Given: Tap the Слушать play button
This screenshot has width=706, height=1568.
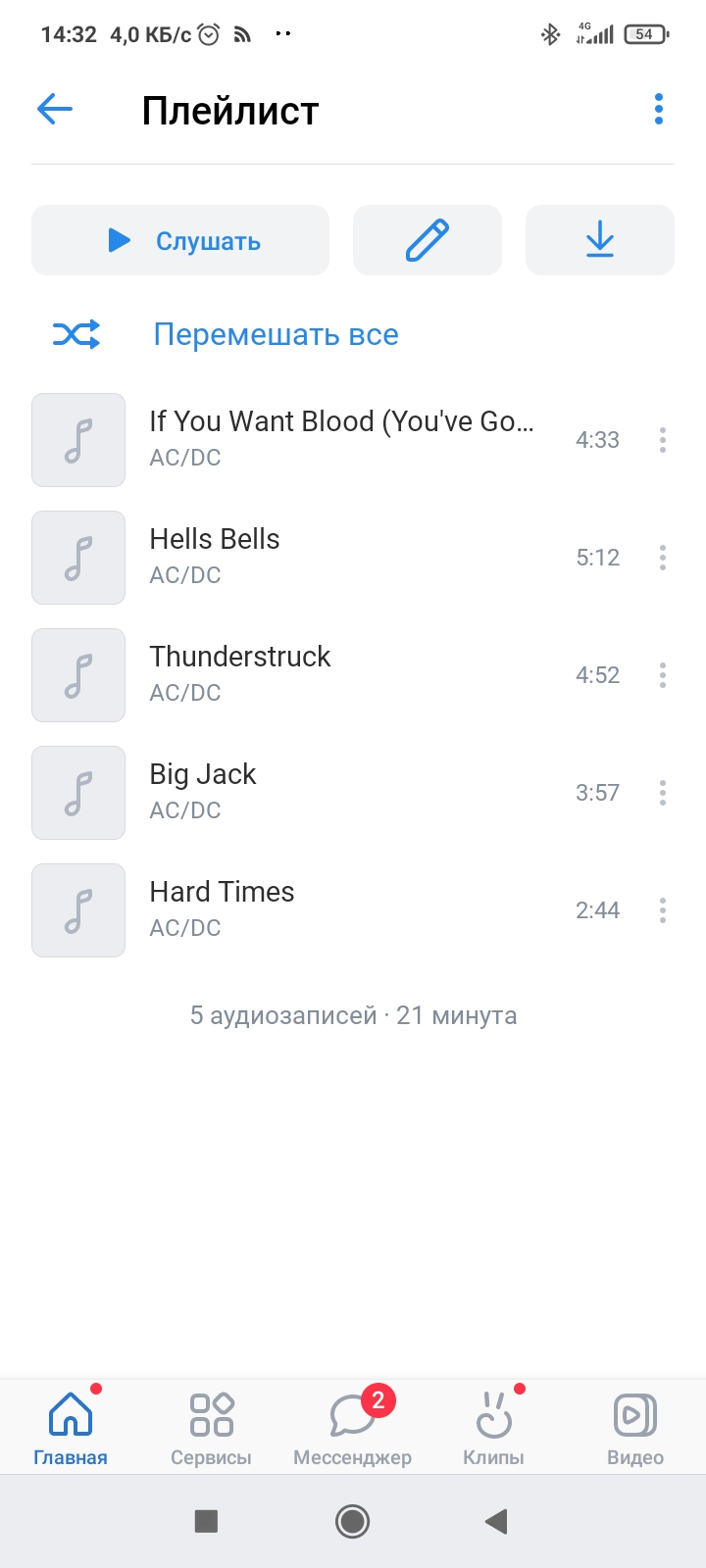Looking at the screenshot, I should coord(180,240).
